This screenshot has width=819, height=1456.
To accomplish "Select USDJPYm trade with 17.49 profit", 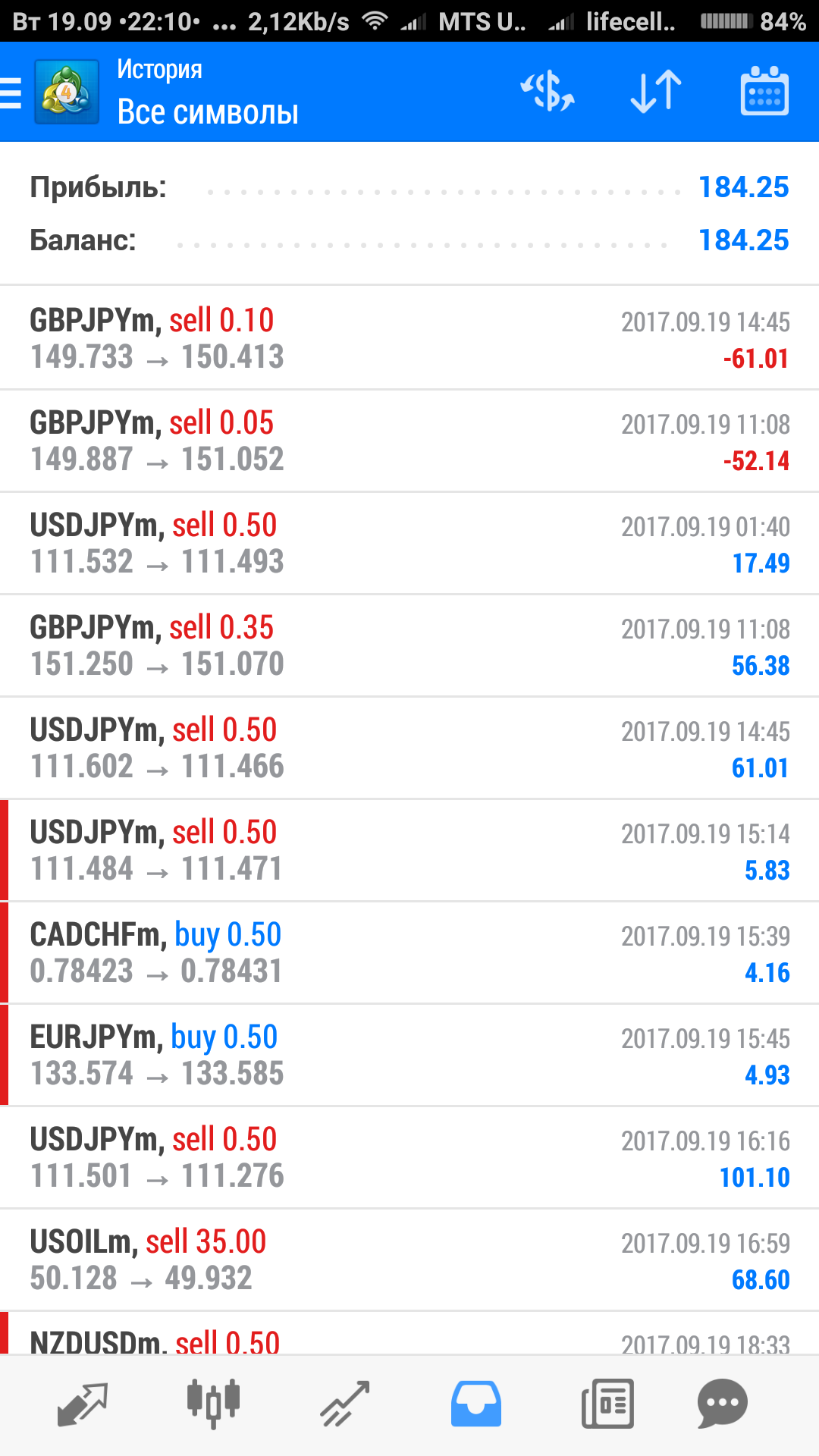I will coord(409,544).
